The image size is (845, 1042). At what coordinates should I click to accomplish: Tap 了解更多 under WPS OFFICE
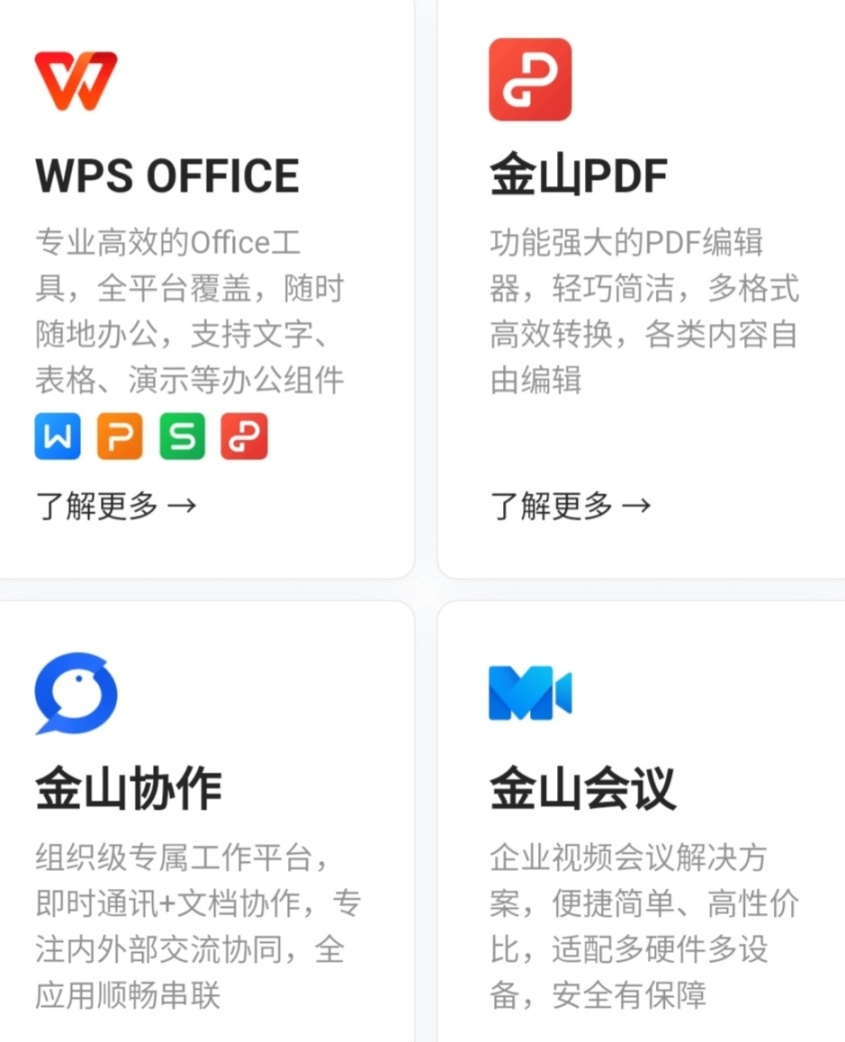[116, 506]
